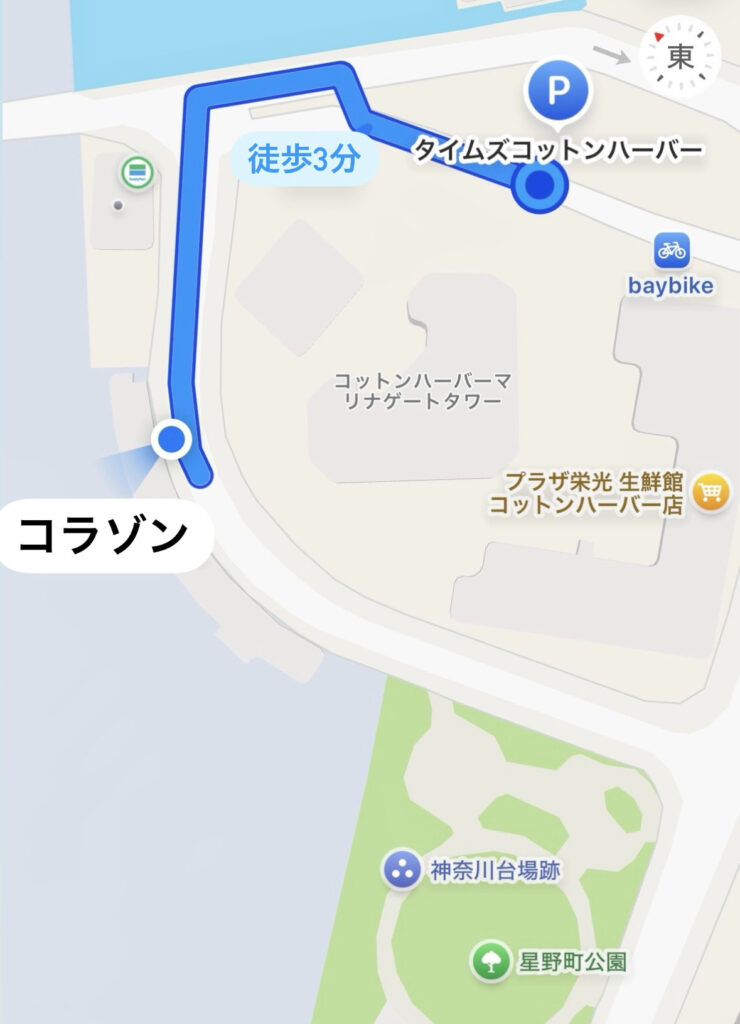Tap the compass showing 東

[x=681, y=57]
